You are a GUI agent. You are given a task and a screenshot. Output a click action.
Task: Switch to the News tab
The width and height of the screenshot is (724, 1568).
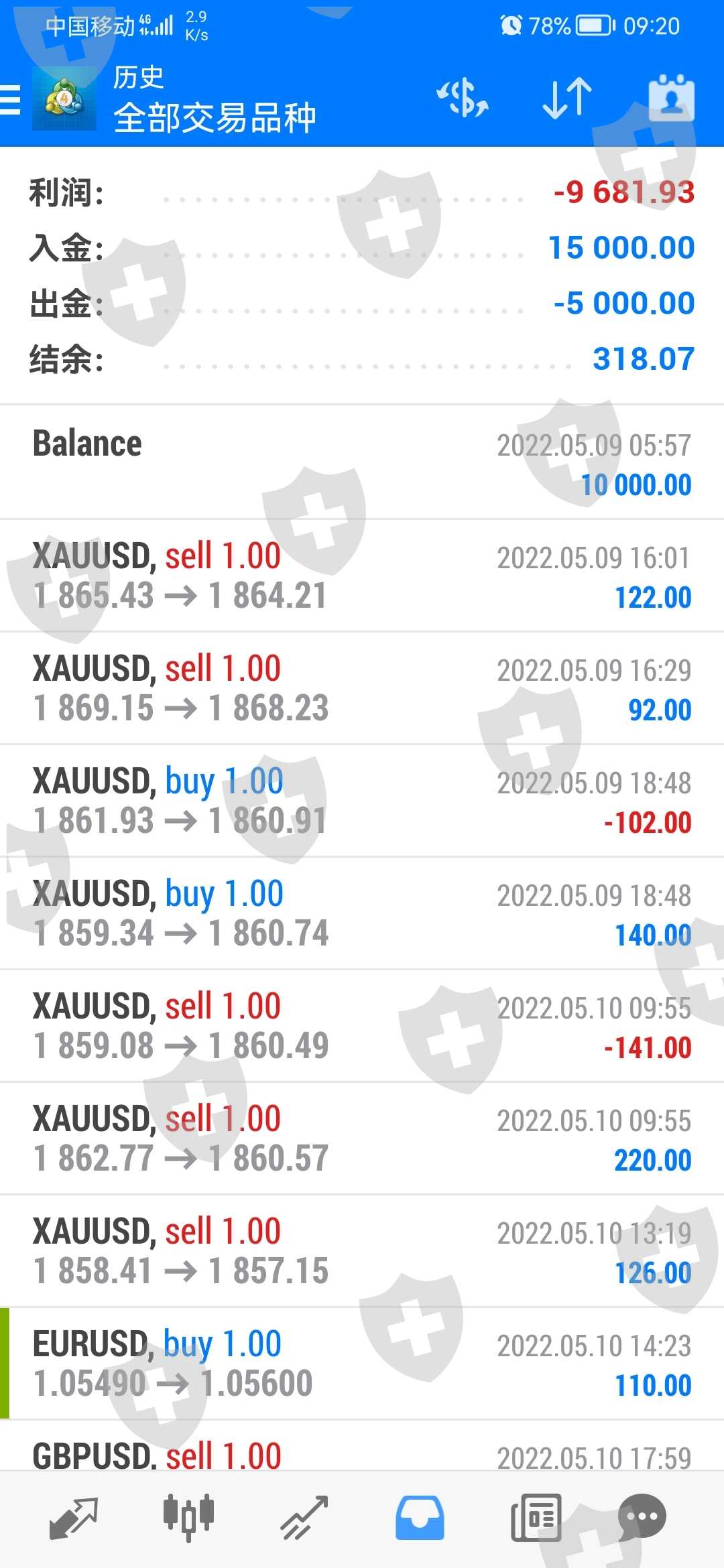(x=536, y=1518)
